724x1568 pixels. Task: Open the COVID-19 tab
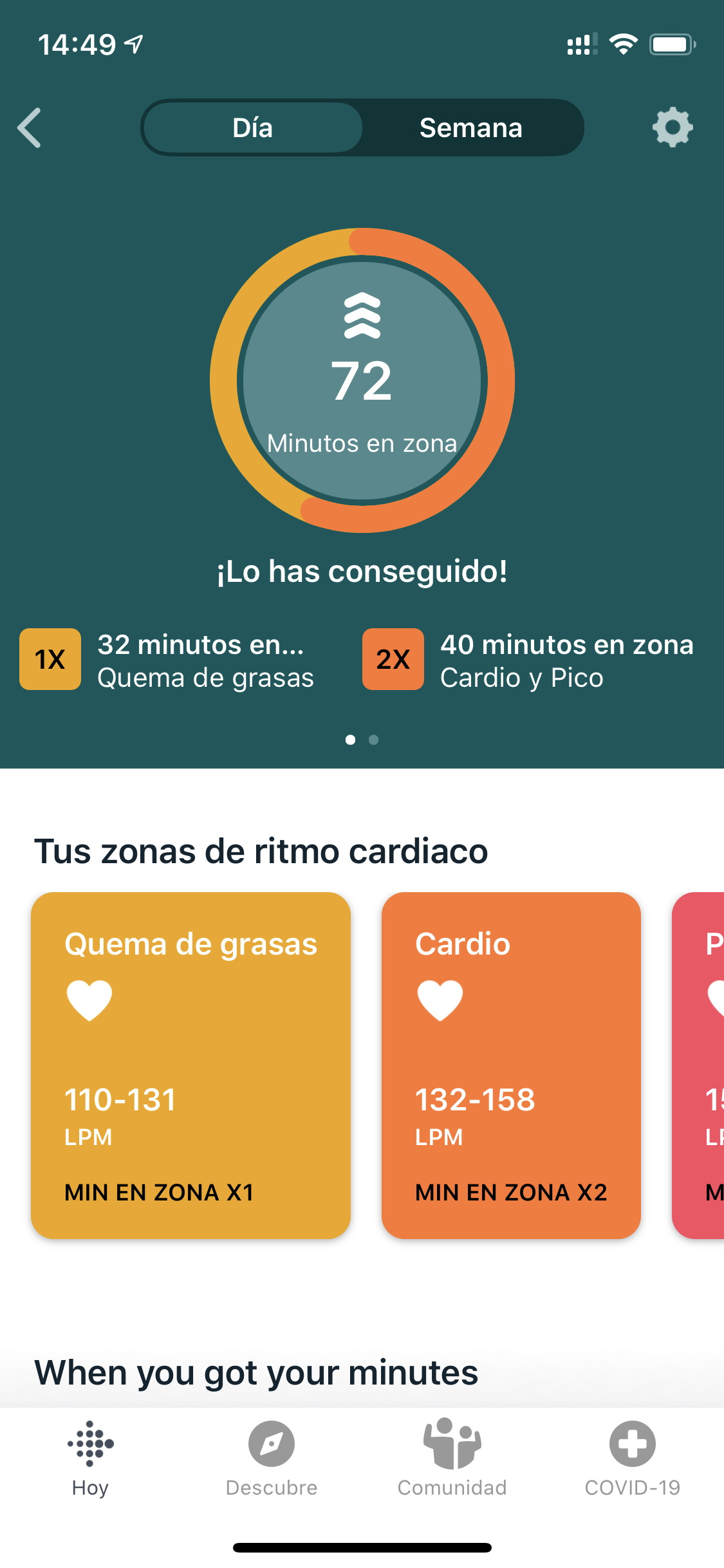pyautogui.click(x=633, y=1458)
